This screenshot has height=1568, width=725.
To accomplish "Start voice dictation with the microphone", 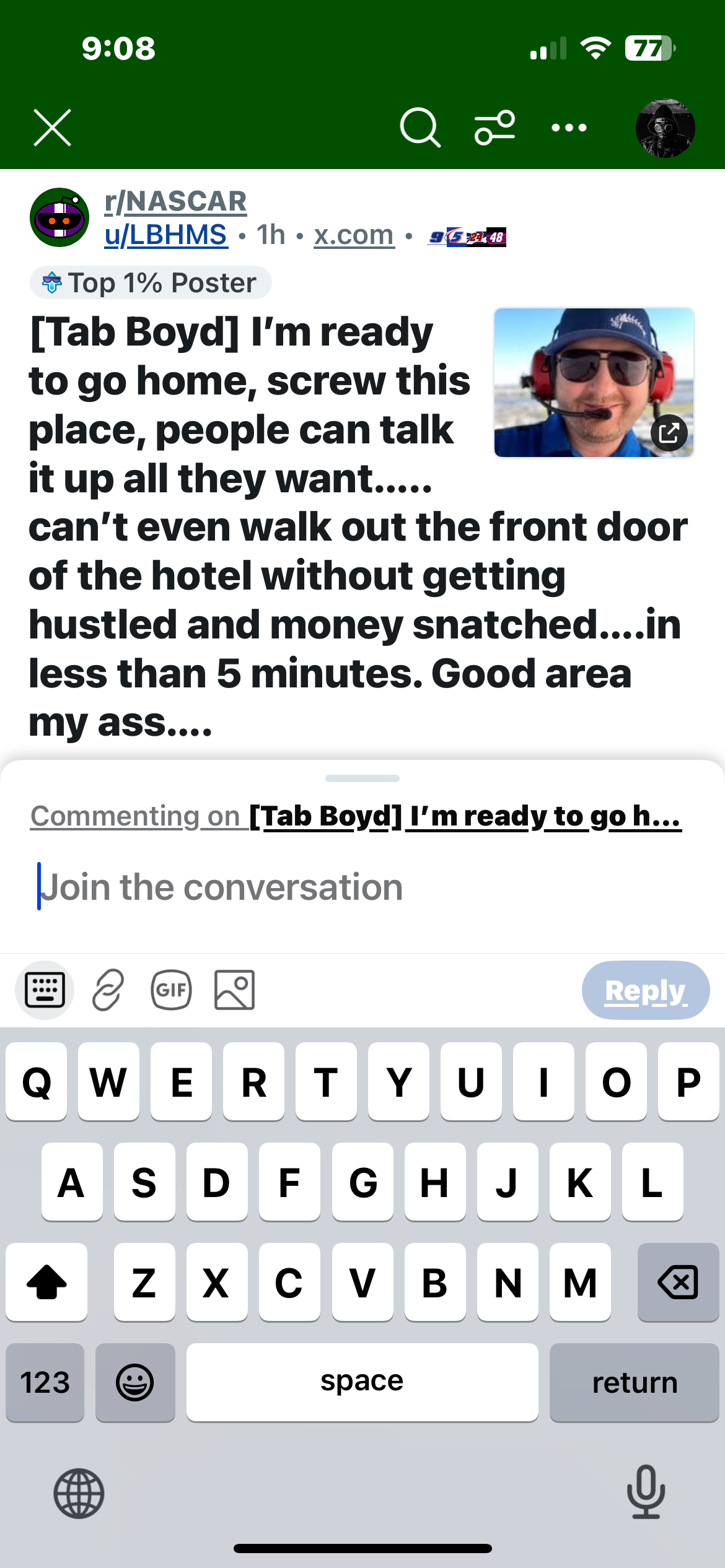I will [x=646, y=1492].
